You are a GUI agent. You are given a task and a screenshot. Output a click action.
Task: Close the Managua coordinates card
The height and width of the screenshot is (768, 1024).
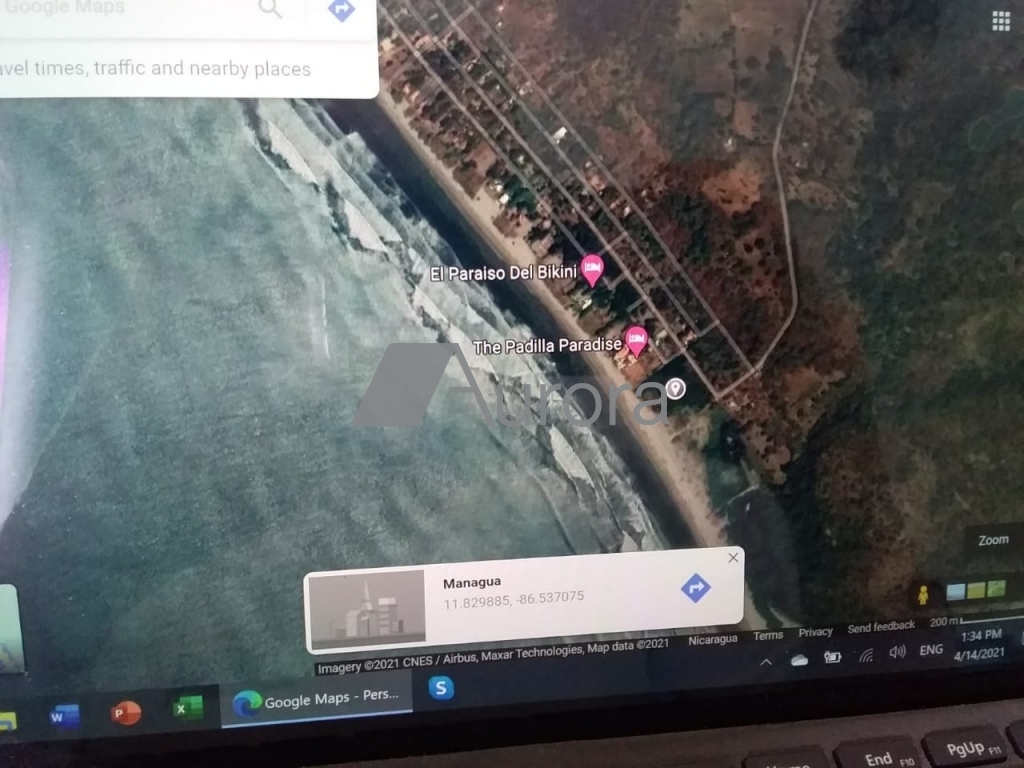click(733, 558)
